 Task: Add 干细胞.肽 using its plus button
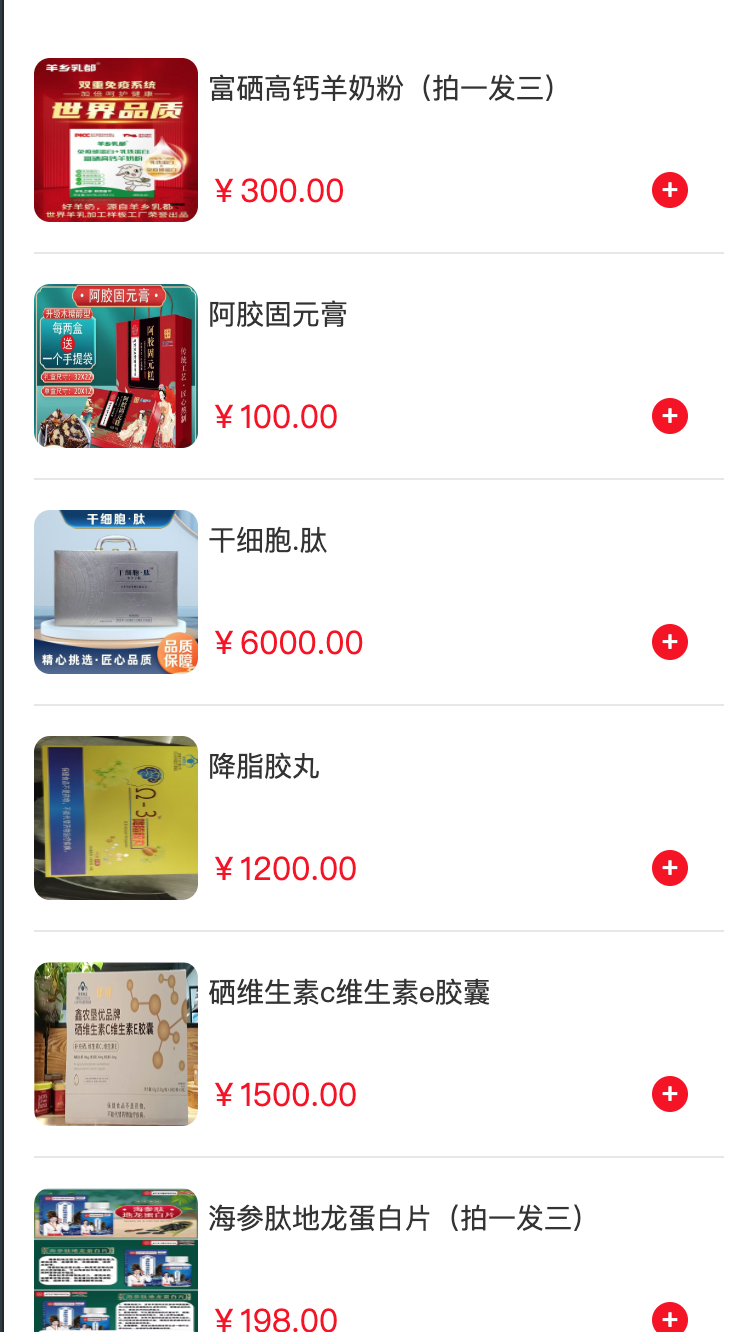670,642
